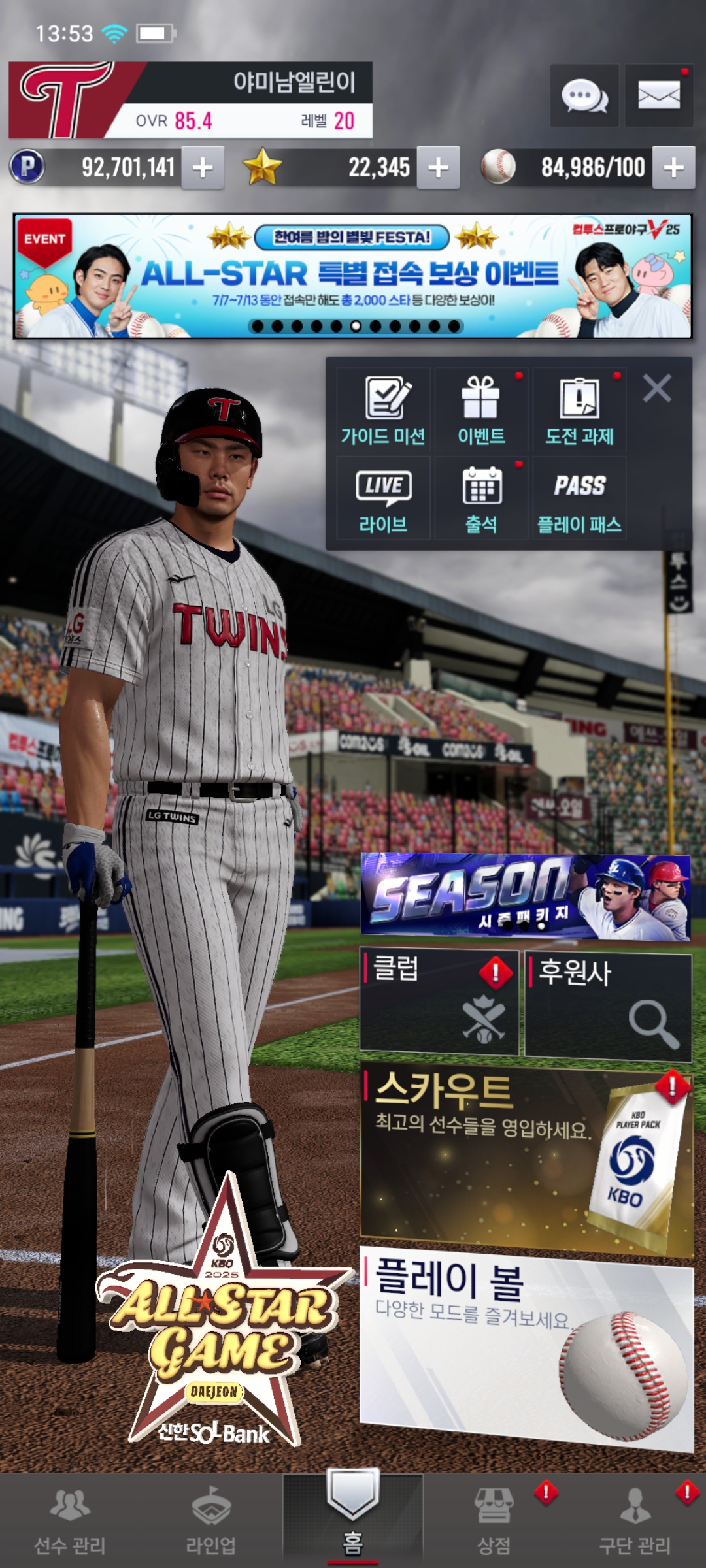The image size is (706, 1568).
Task: Tap plus to add stars
Action: click(x=438, y=168)
